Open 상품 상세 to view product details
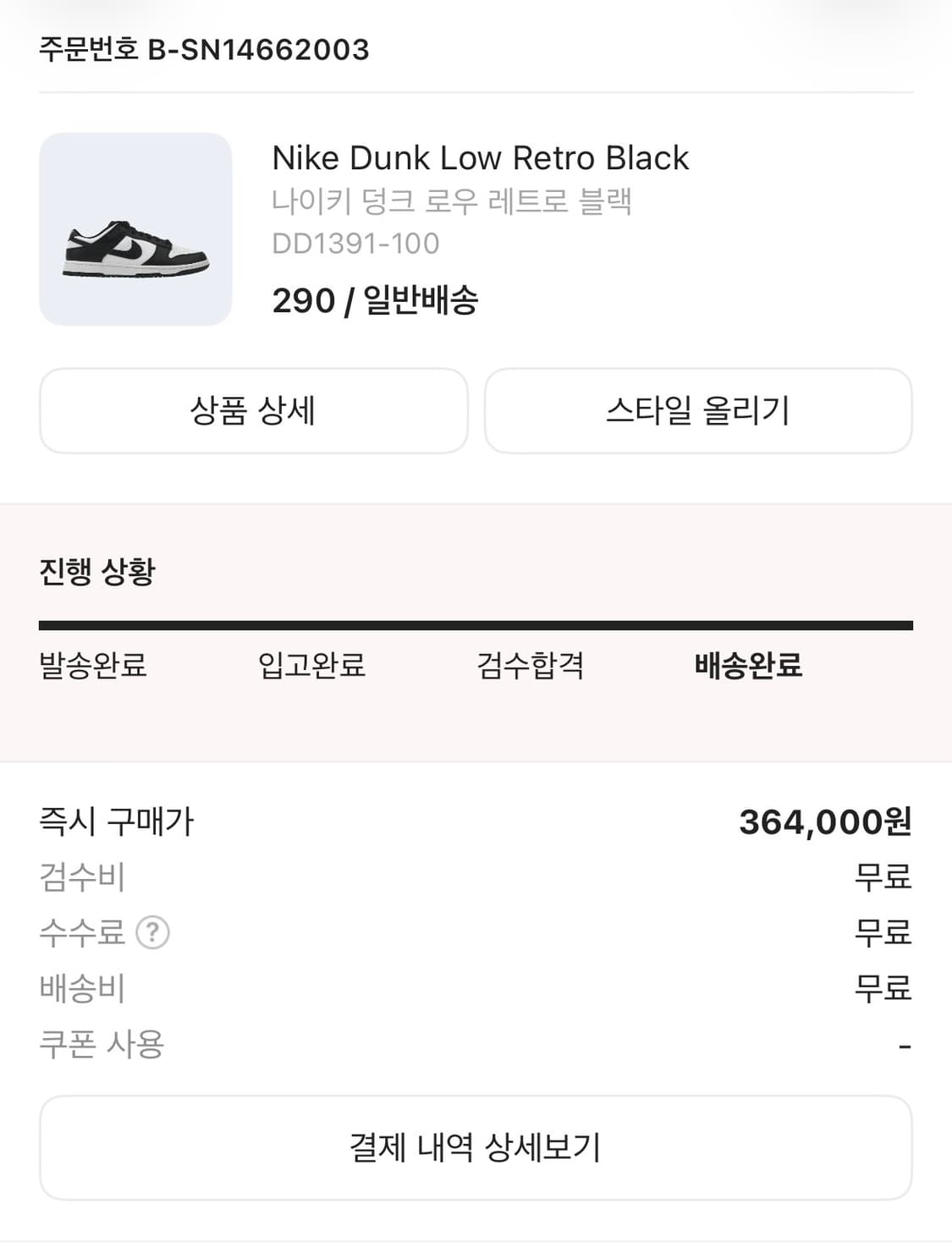952x1247 pixels. point(252,411)
